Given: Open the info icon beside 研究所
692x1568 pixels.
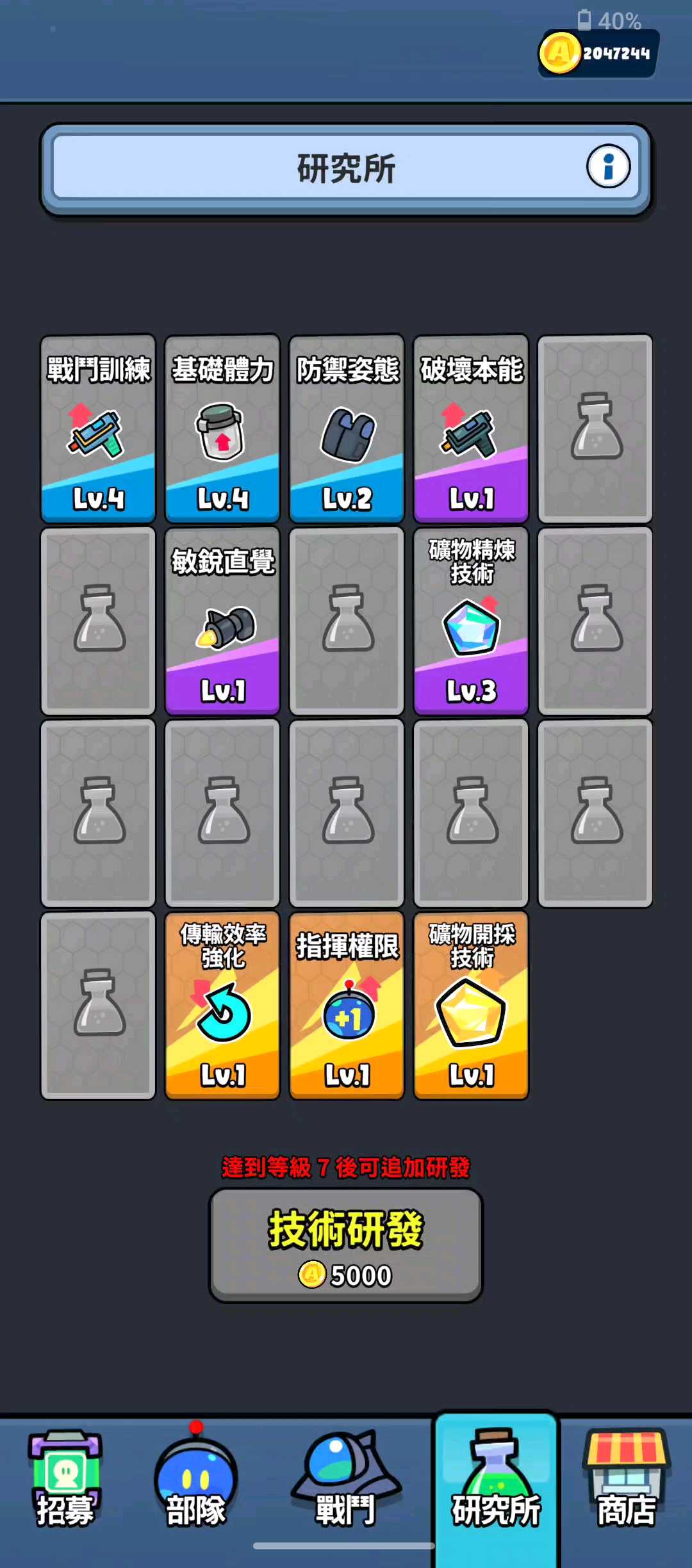Looking at the screenshot, I should pyautogui.click(x=608, y=167).
